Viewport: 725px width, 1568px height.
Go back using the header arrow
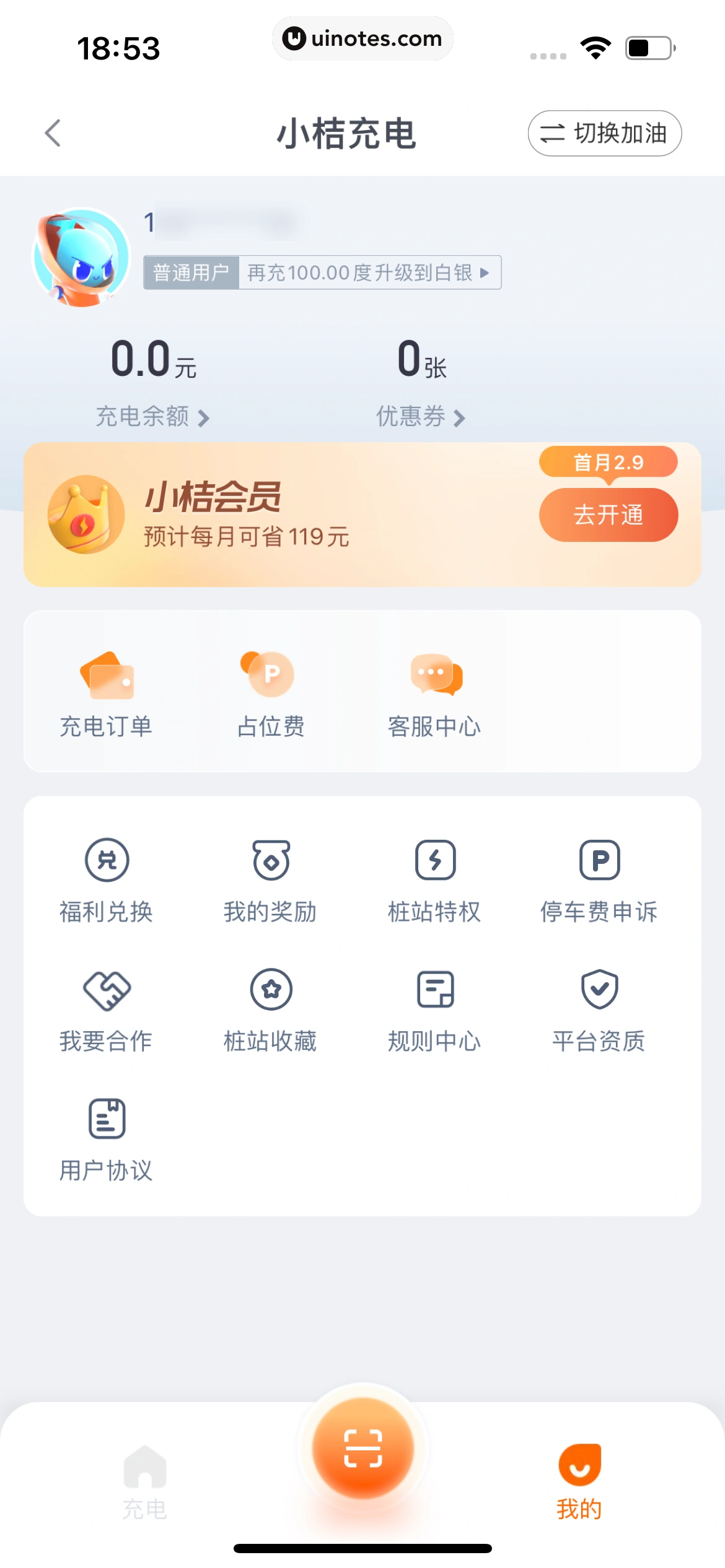(53, 133)
